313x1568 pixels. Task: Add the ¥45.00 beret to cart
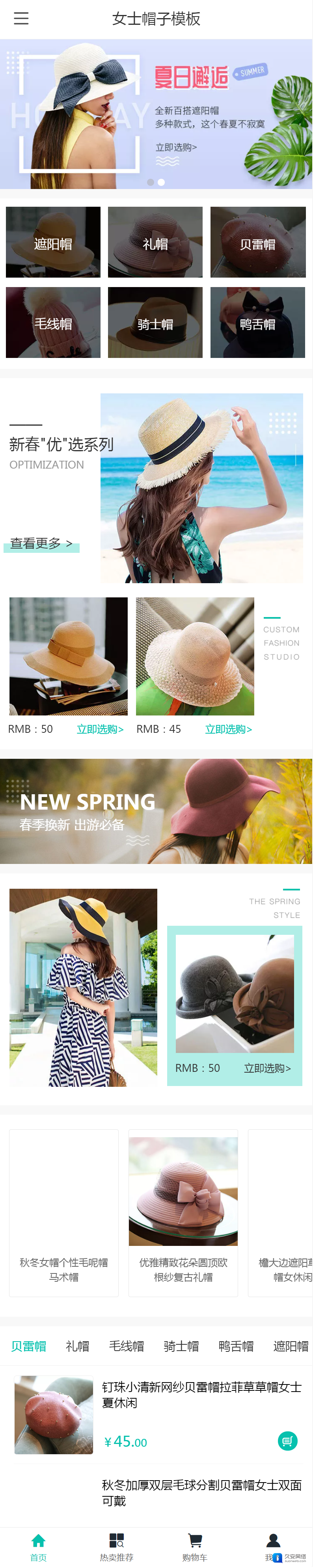(x=287, y=1441)
